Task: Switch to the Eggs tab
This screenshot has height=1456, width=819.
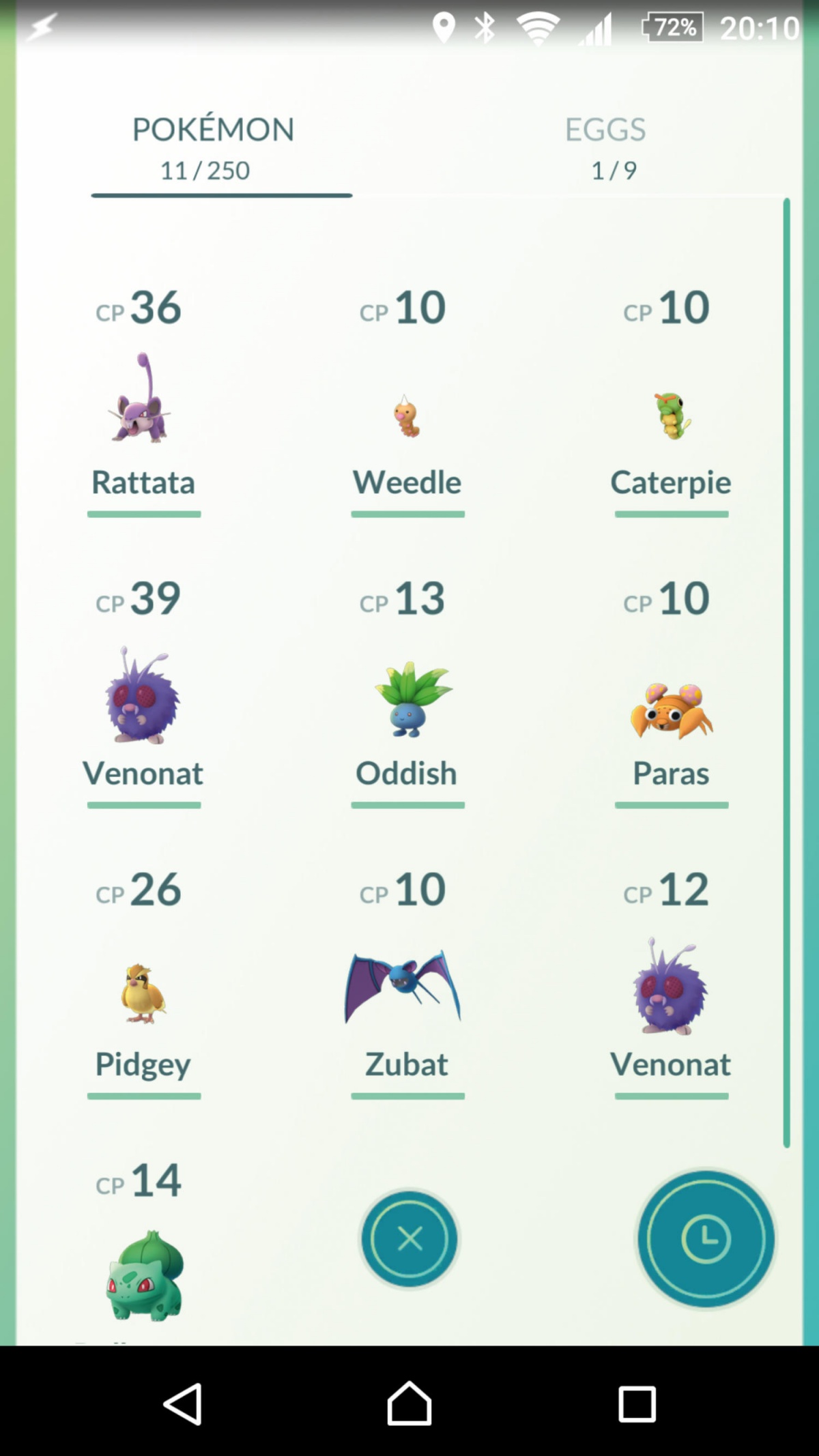Action: pos(605,147)
